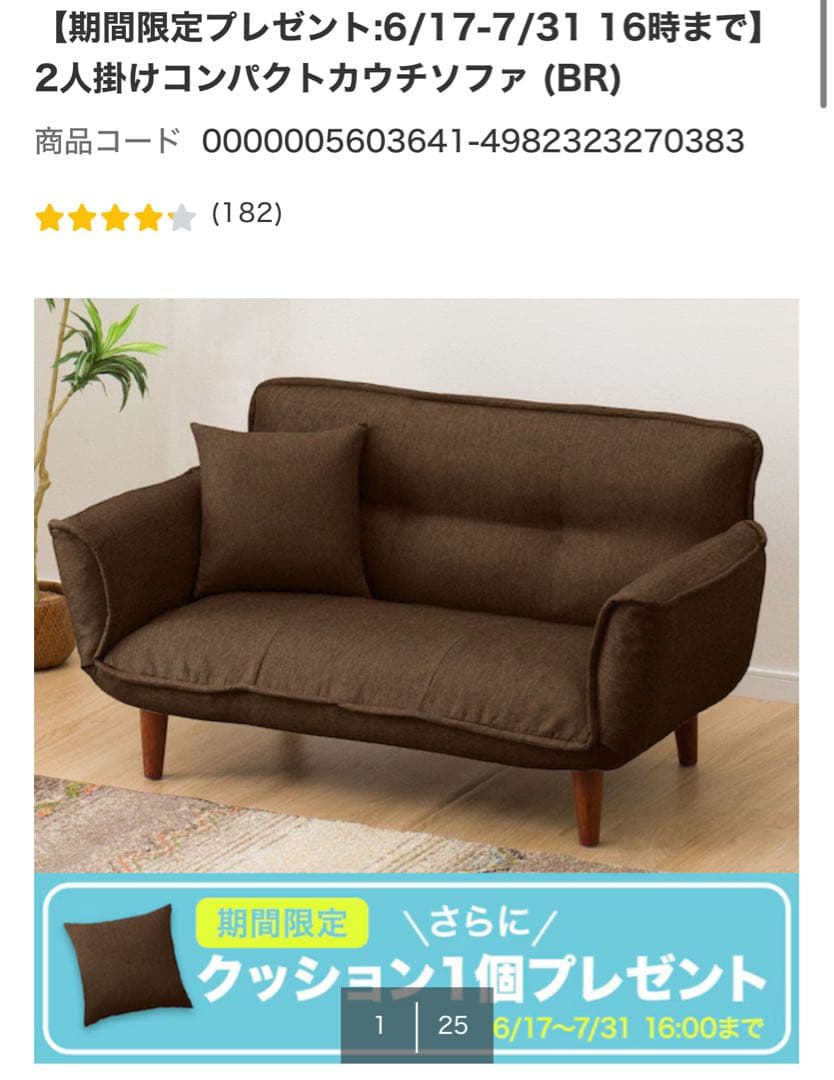
Task: Click the first yellow rating star
Action: (50, 214)
